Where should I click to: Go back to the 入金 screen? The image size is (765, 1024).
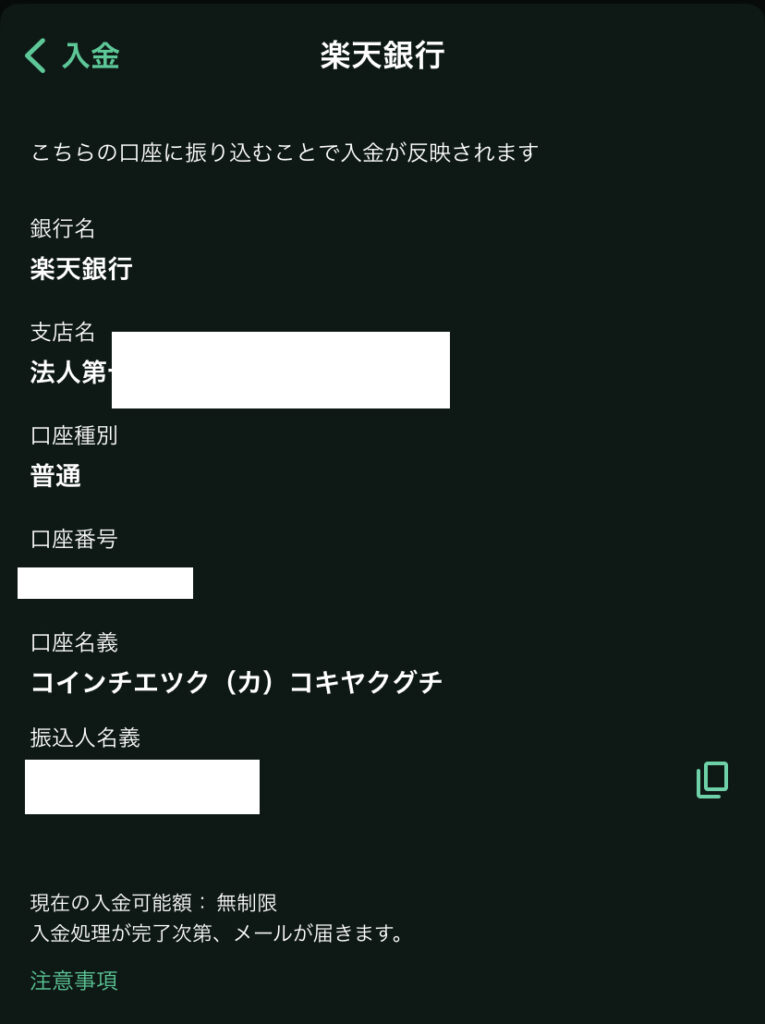click(72, 56)
